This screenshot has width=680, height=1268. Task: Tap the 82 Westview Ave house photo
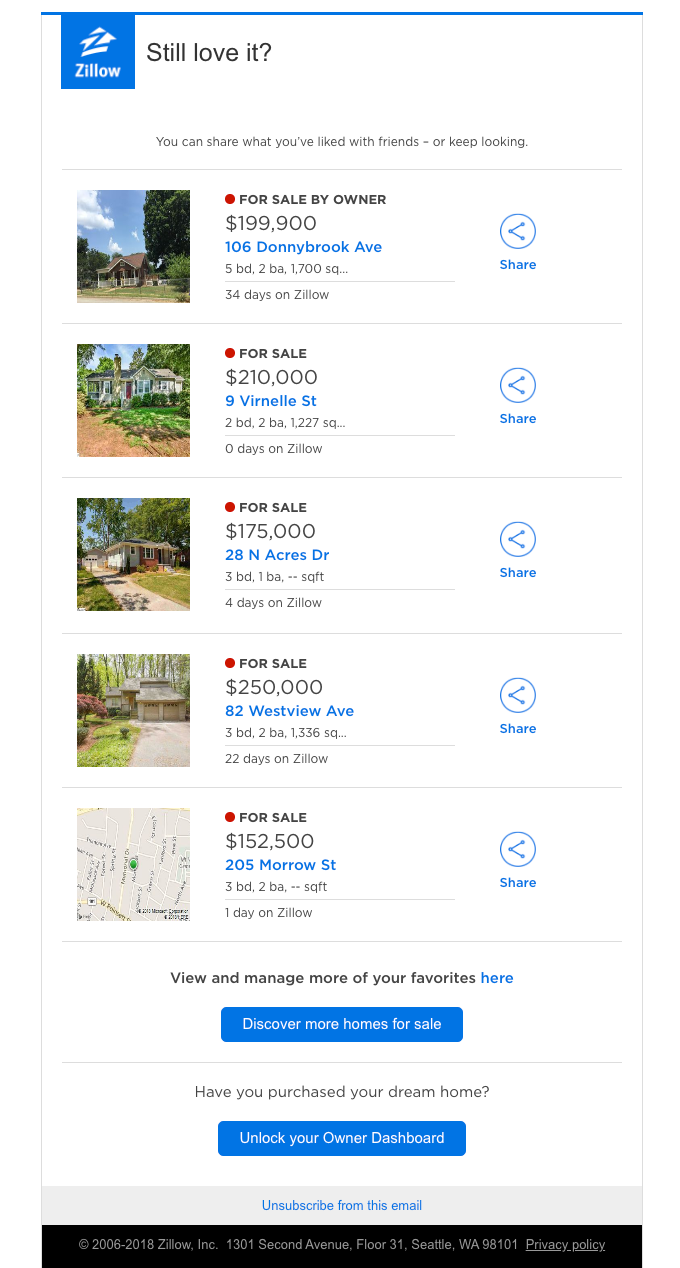[133, 710]
